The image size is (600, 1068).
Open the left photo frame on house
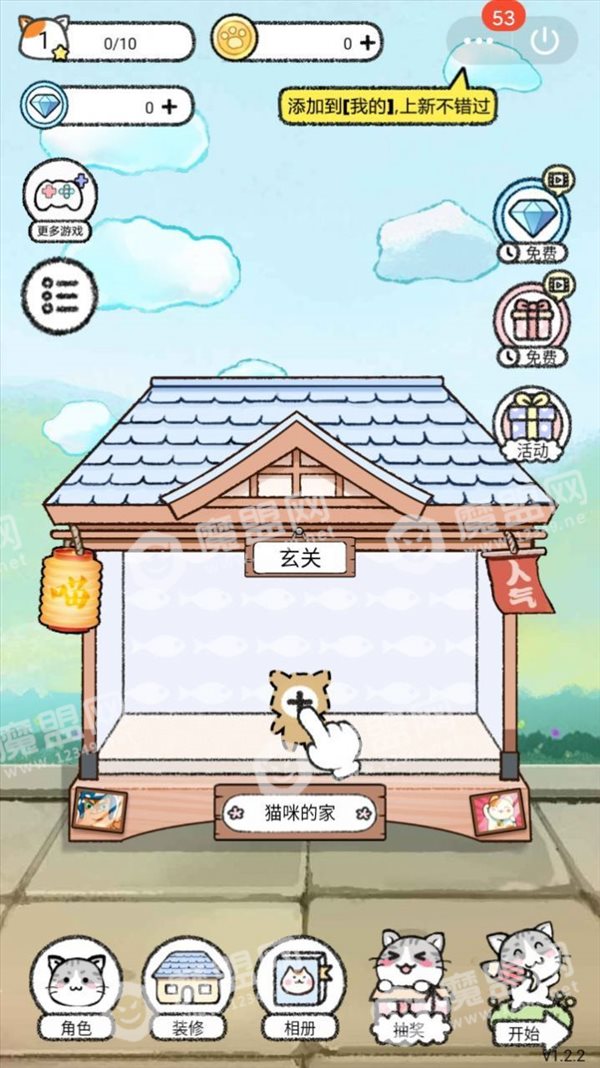pyautogui.click(x=99, y=810)
